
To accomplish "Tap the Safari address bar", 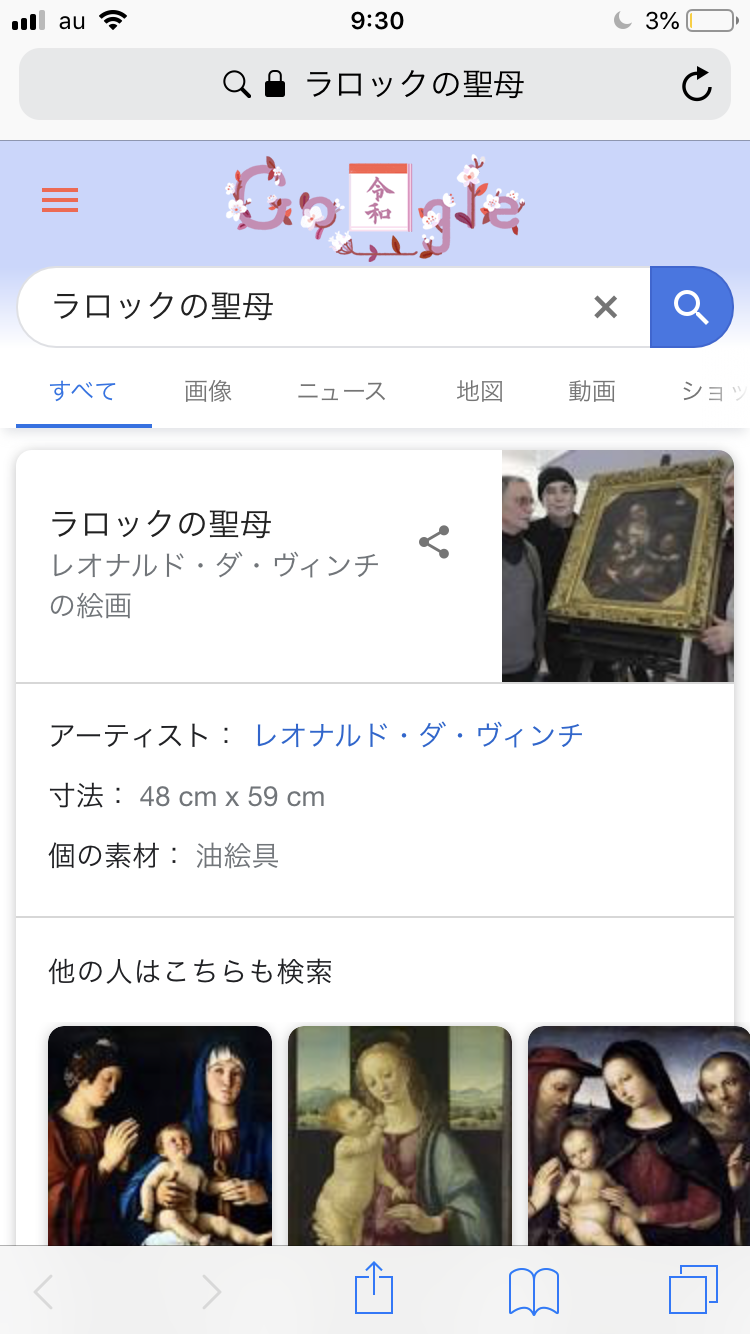I will pyautogui.click(x=375, y=85).
